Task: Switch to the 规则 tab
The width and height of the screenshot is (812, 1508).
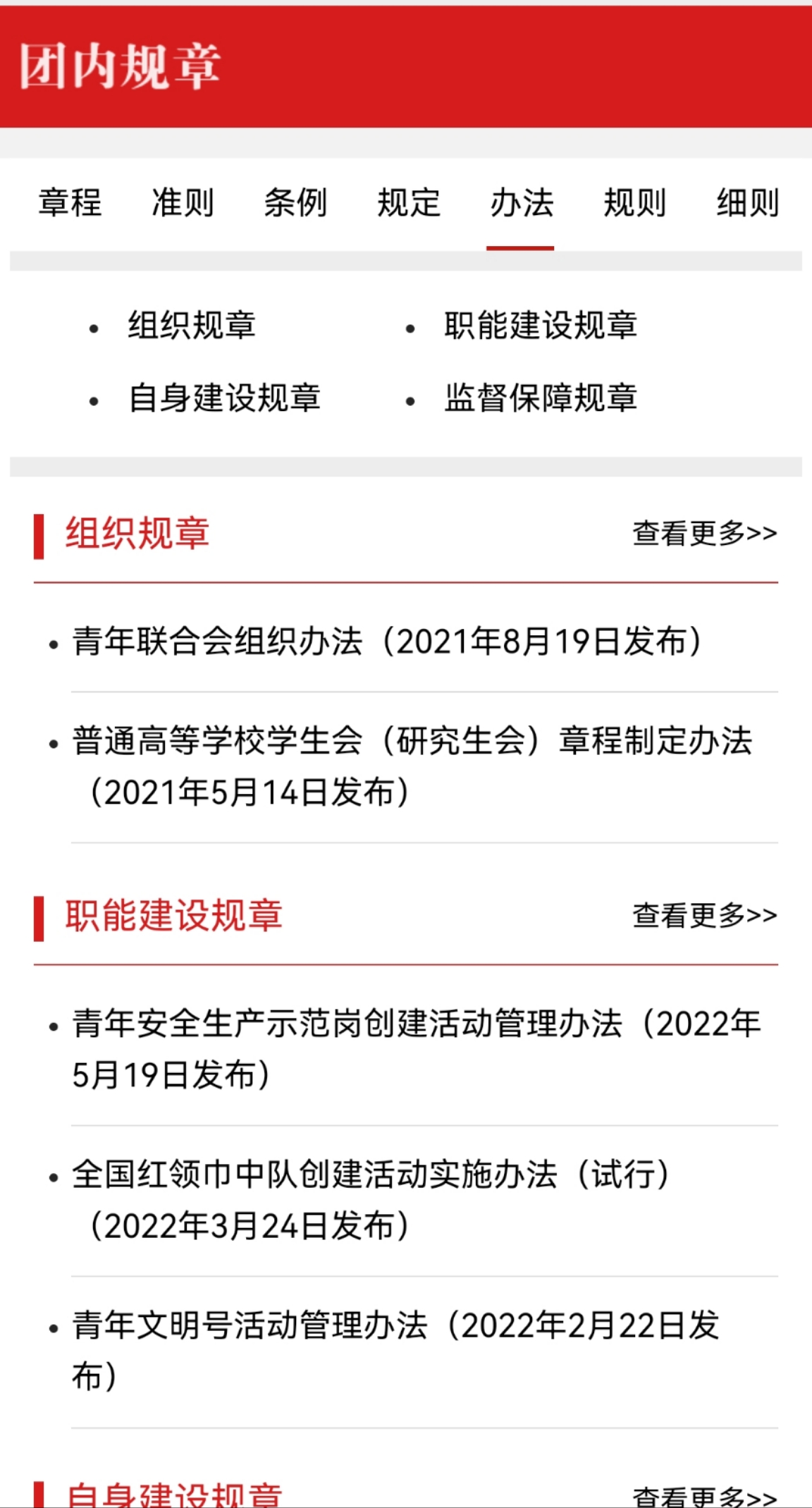Action: (634, 203)
